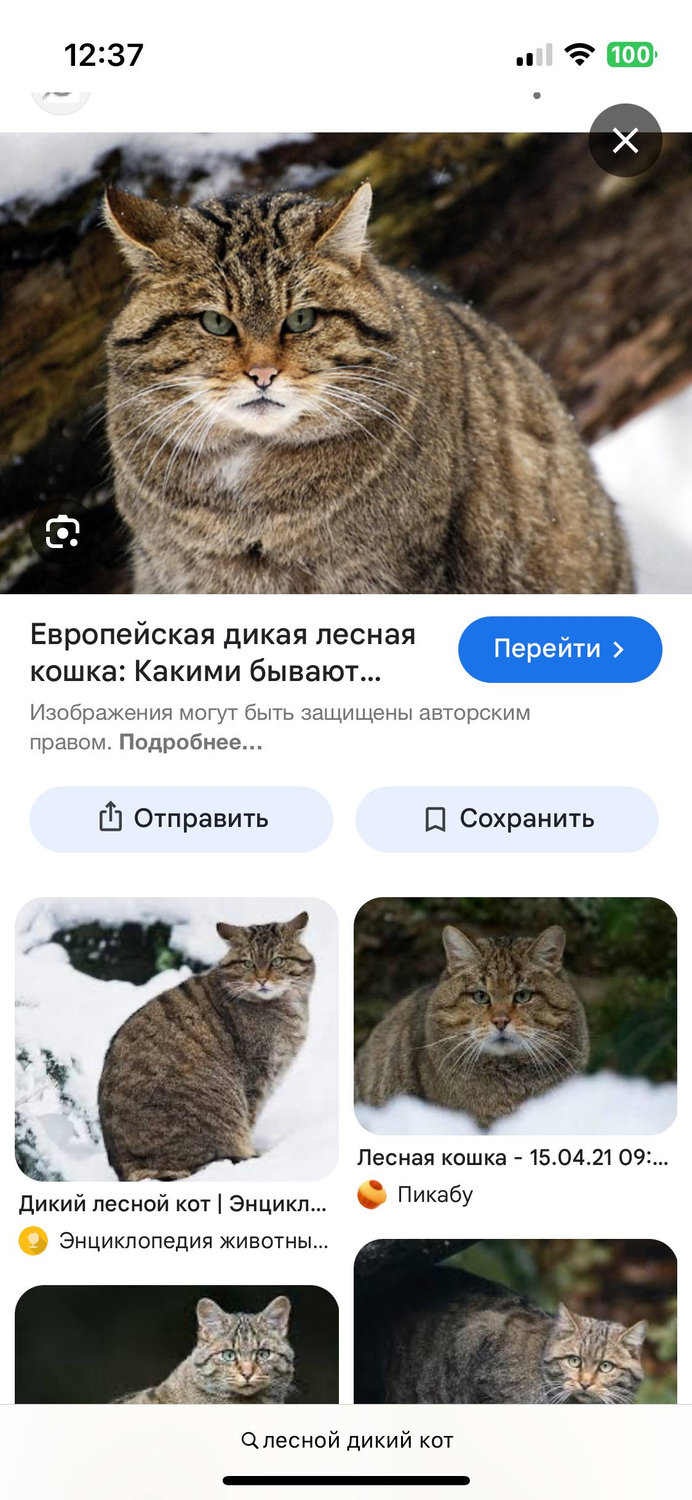Image resolution: width=692 pixels, height=1500 pixels.
Task: Open the Пикабу Лесная кошка image
Action: 515,1016
